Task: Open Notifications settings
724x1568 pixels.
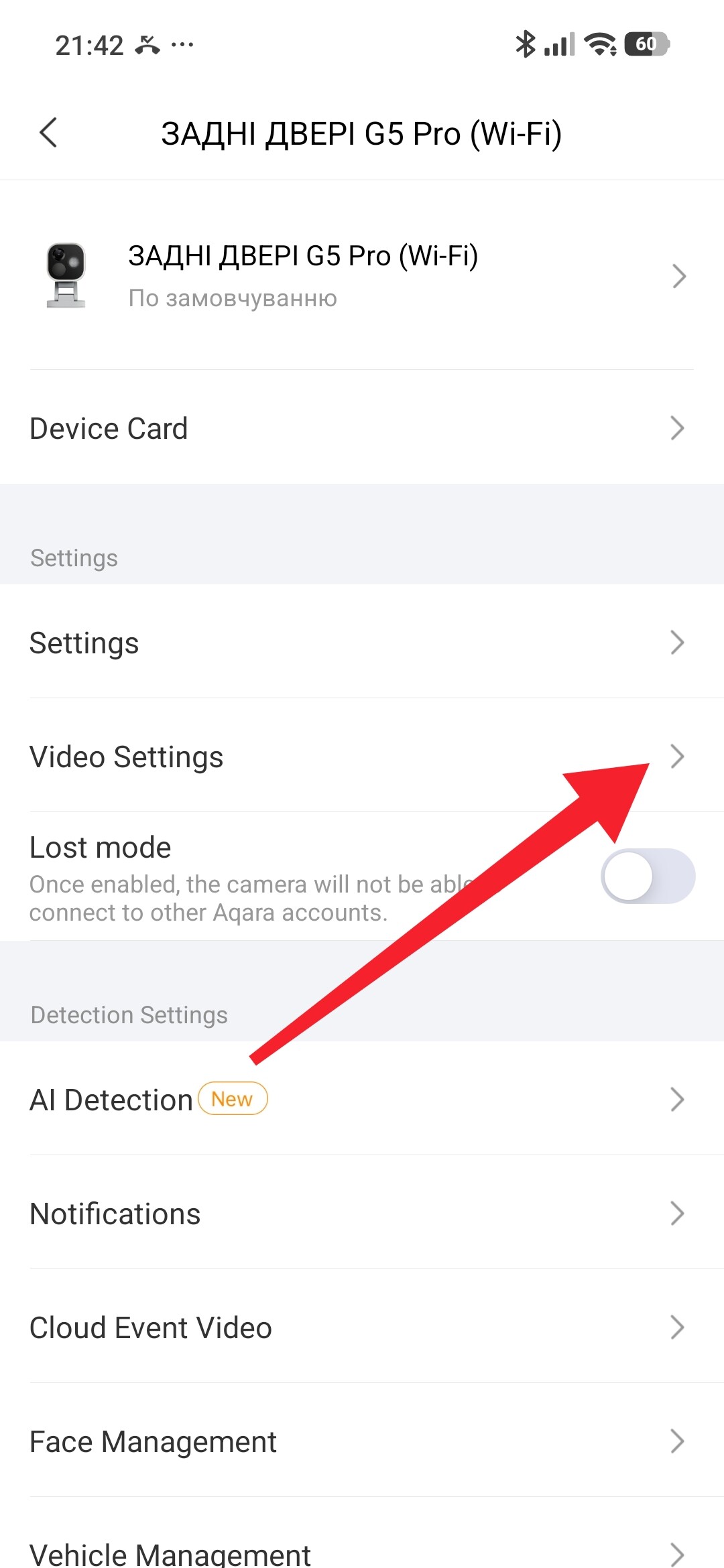Action: (x=362, y=1214)
